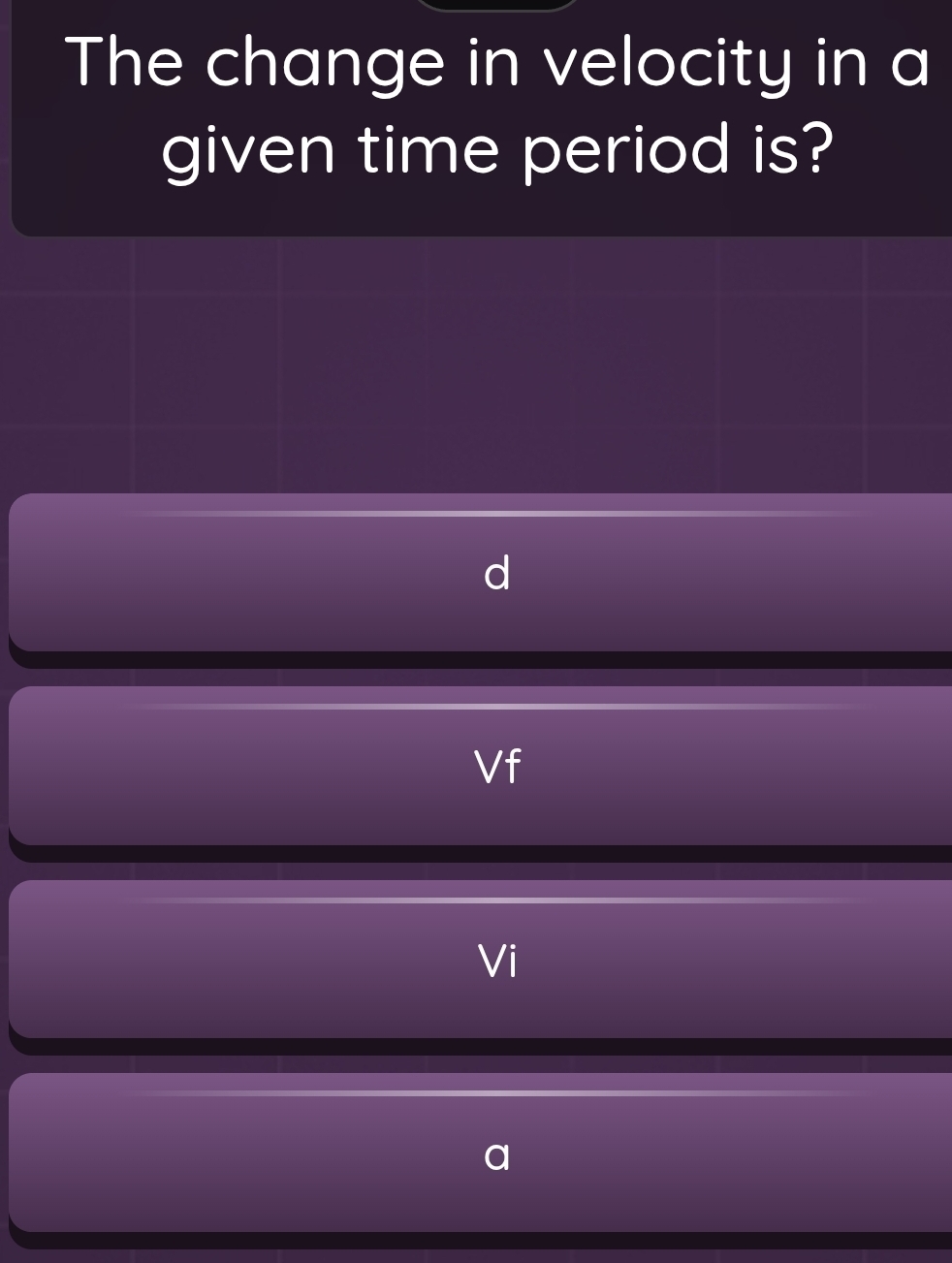Choose the Vf answer
The image size is (952, 1263).
(494, 767)
